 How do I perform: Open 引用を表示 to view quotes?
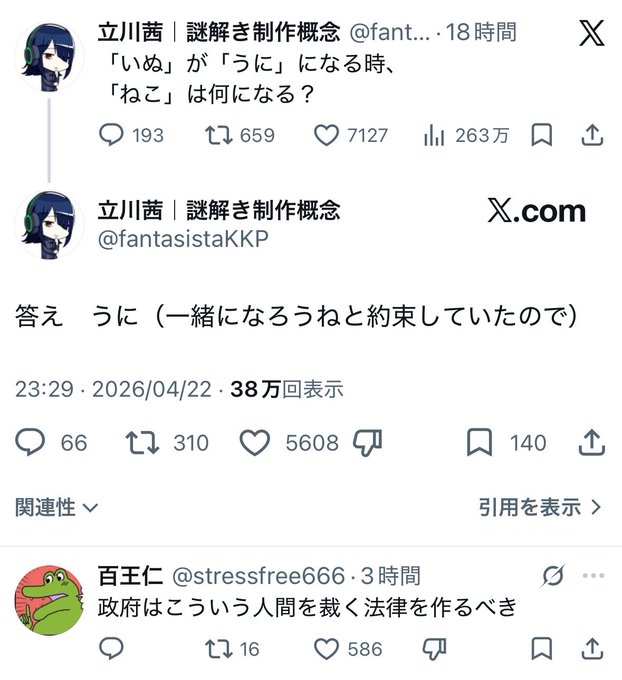(x=539, y=507)
